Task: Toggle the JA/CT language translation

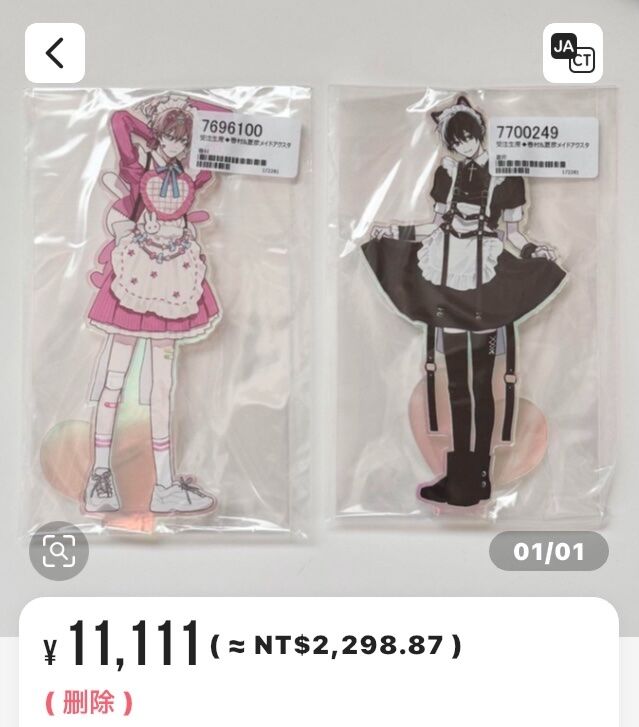Action: 573,53
